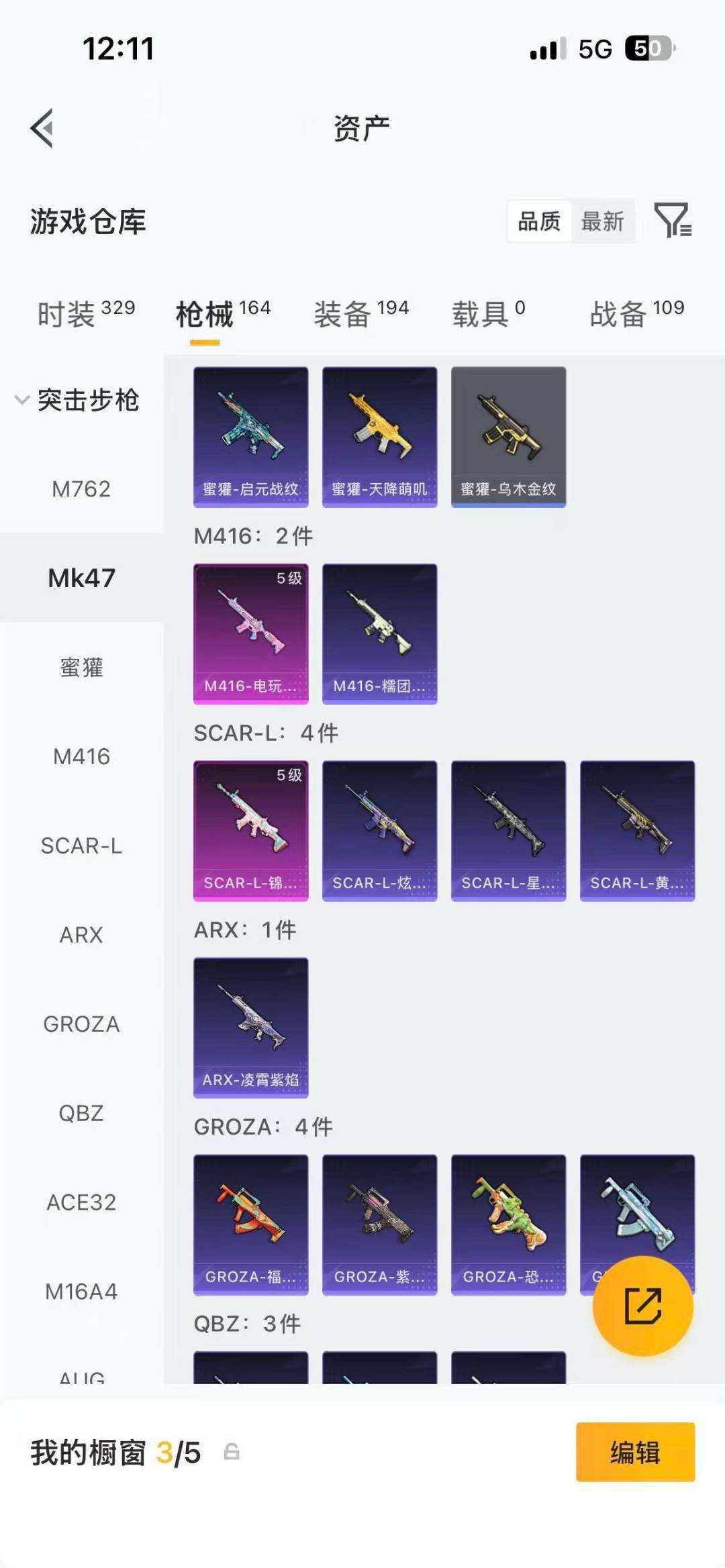Open the filter icon next to 最新
Screen dimensions: 725x1568
coord(673,220)
